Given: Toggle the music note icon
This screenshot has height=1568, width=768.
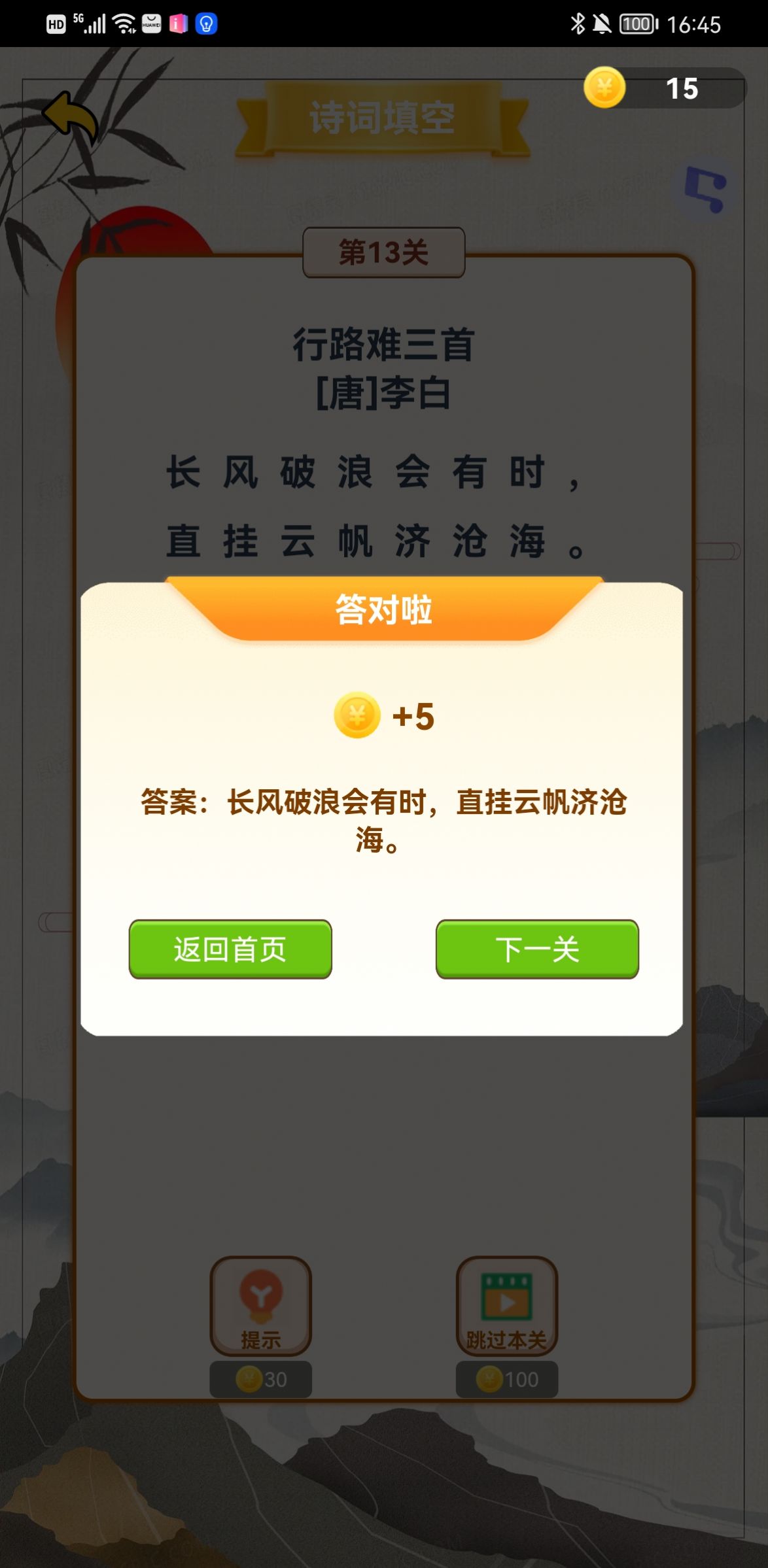Looking at the screenshot, I should point(705,189).
